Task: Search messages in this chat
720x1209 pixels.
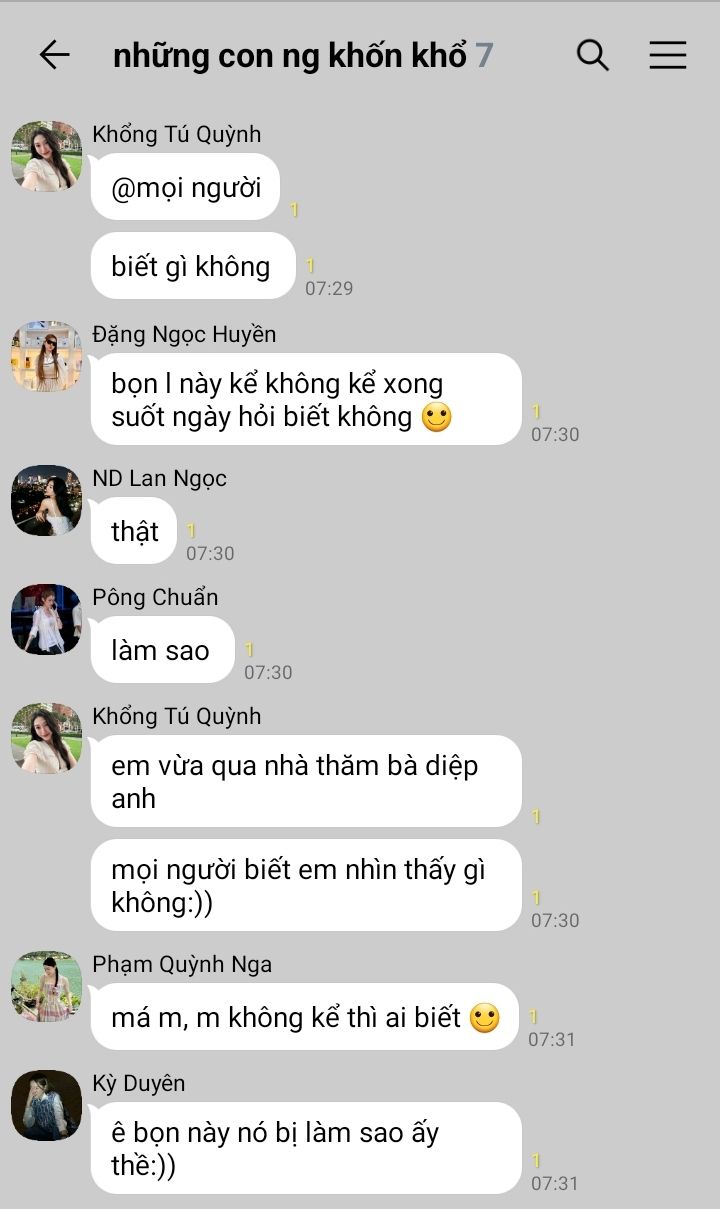Action: click(592, 55)
